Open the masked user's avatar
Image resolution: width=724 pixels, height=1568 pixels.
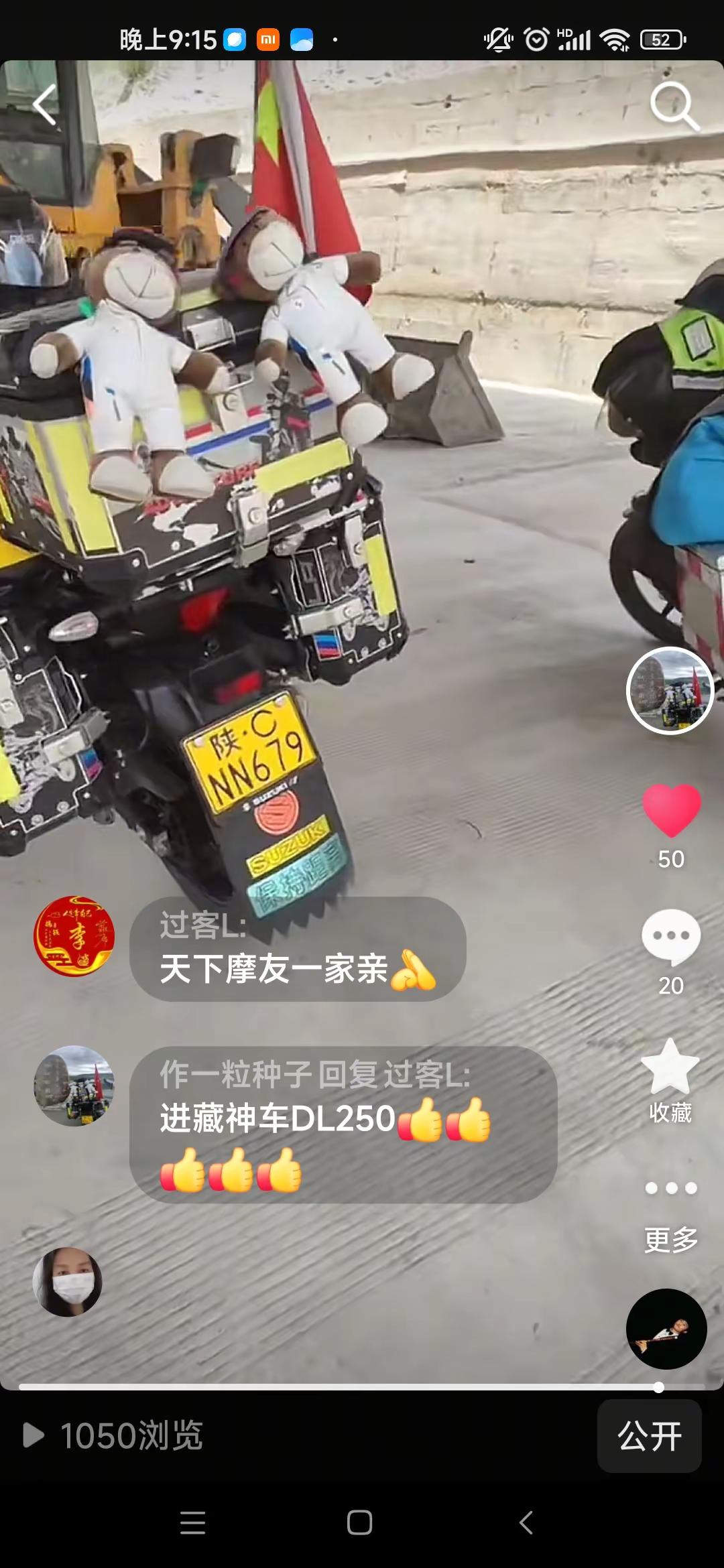pyautogui.click(x=68, y=1281)
